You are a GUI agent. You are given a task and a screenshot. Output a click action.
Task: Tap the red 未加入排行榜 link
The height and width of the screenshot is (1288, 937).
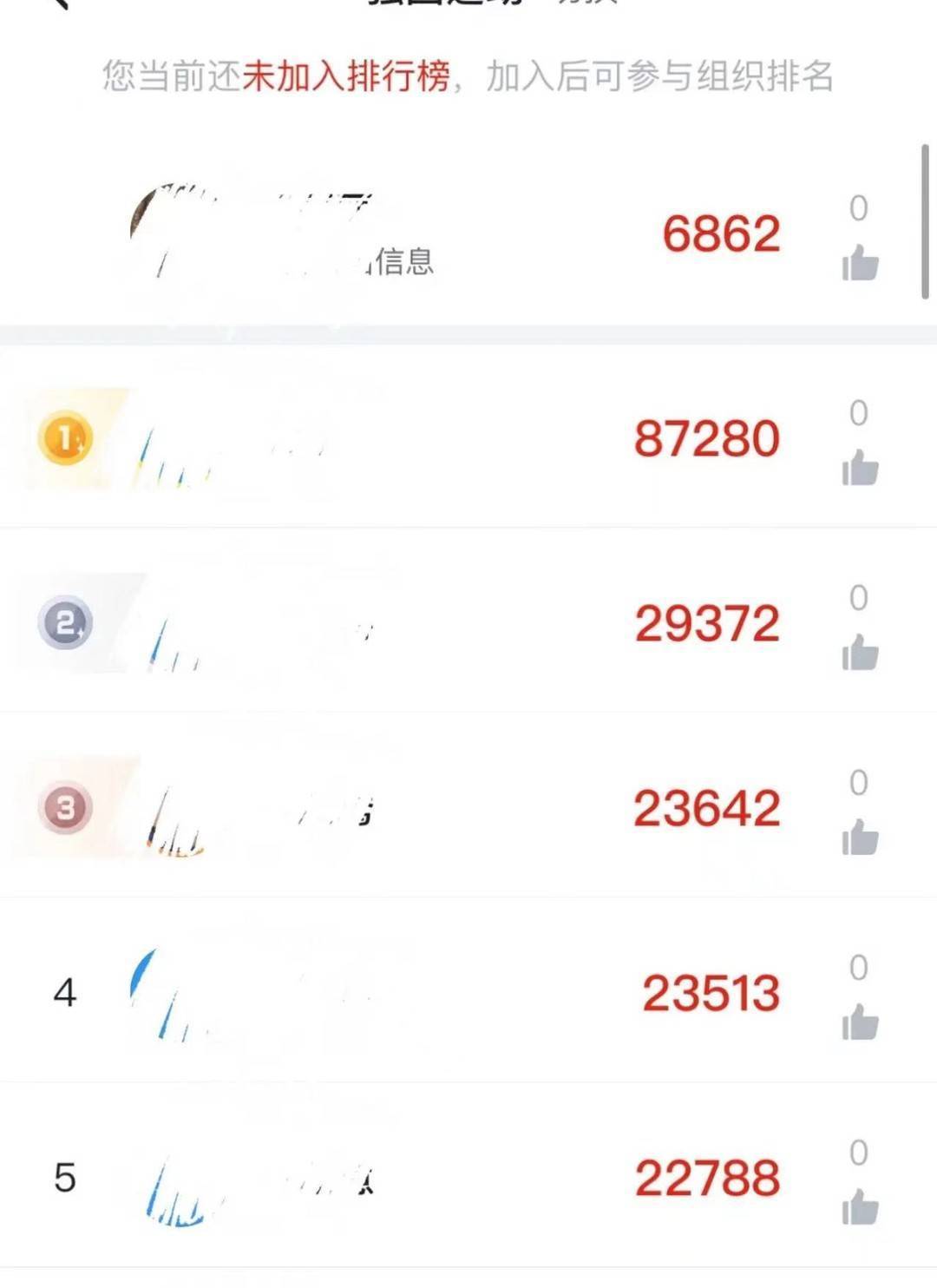click(x=346, y=76)
